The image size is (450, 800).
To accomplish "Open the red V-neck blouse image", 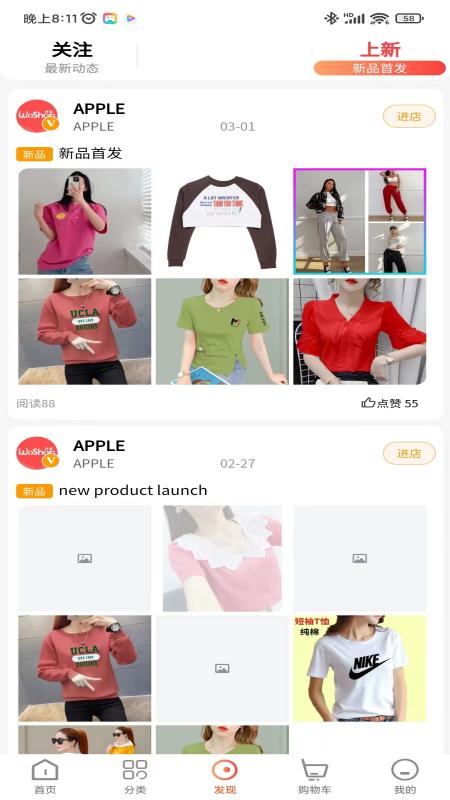I will 360,331.
